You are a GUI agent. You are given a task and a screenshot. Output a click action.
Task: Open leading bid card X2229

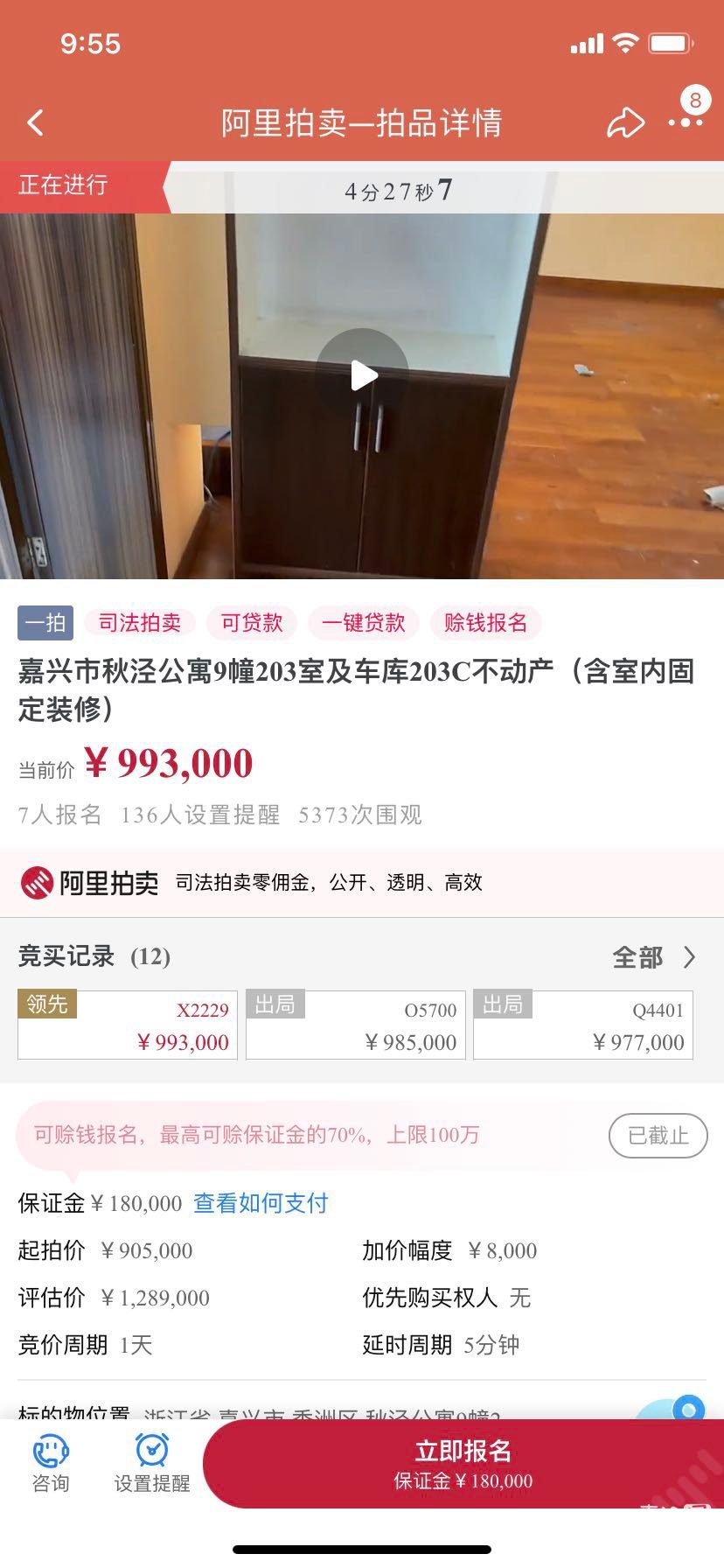(x=128, y=1025)
